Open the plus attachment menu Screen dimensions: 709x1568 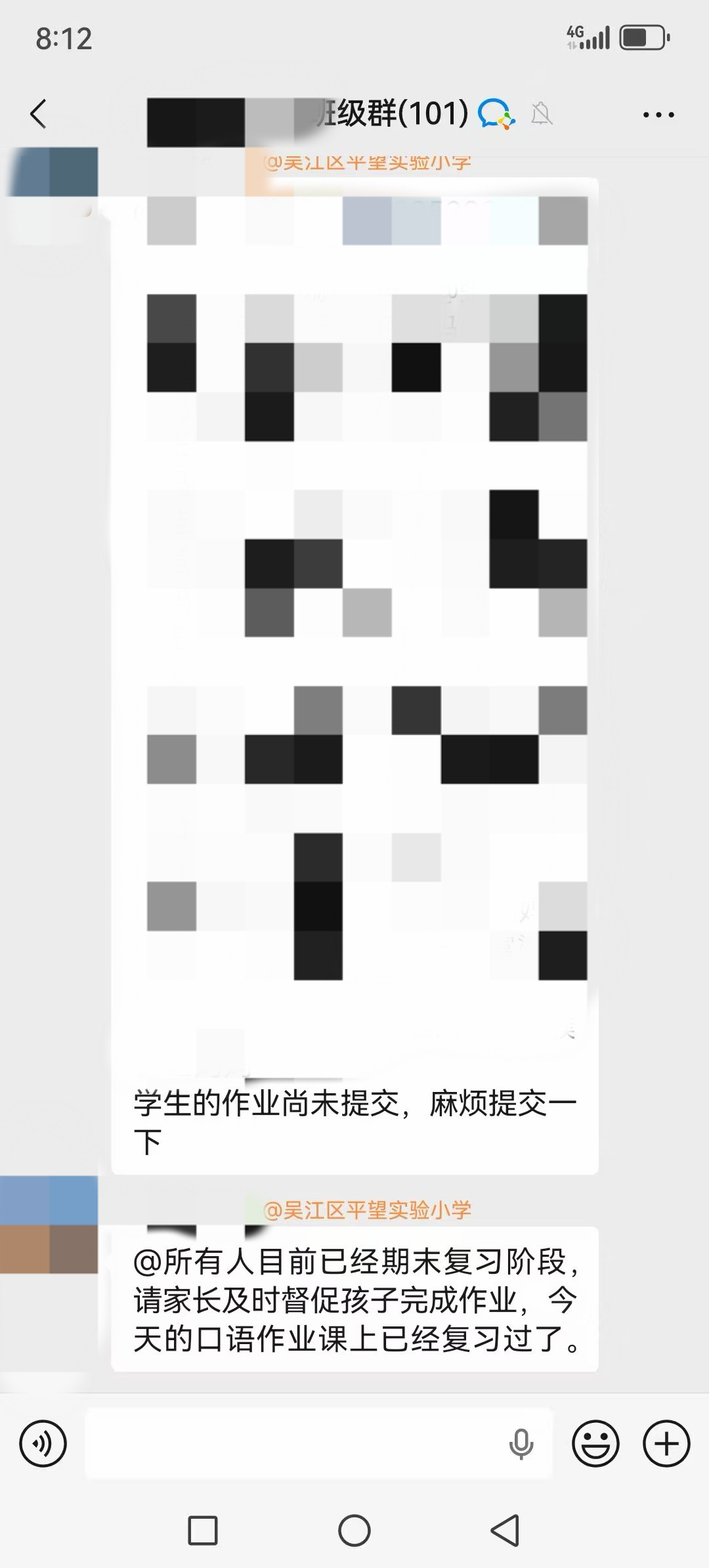666,1443
